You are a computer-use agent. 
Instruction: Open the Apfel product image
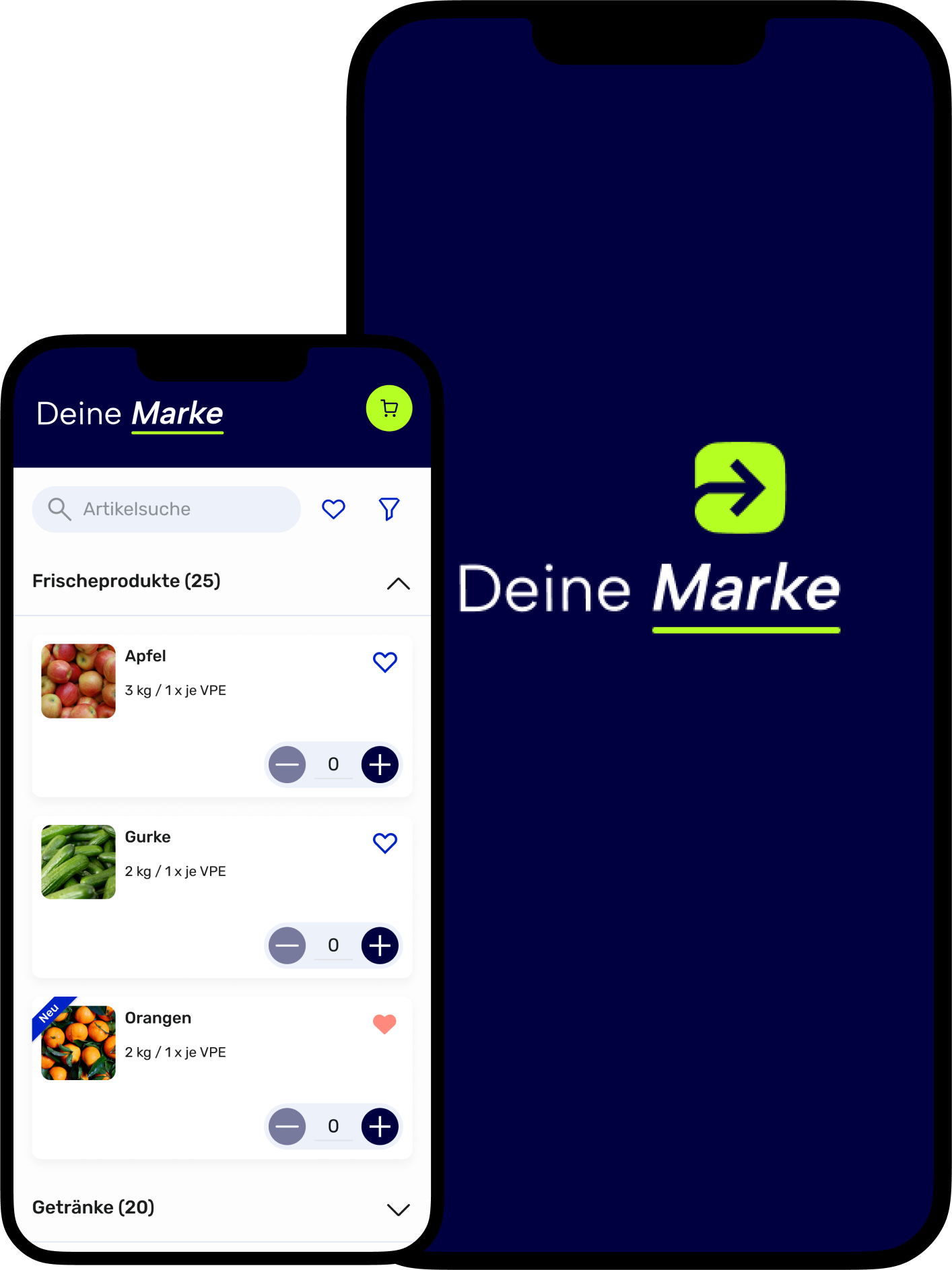(x=78, y=681)
